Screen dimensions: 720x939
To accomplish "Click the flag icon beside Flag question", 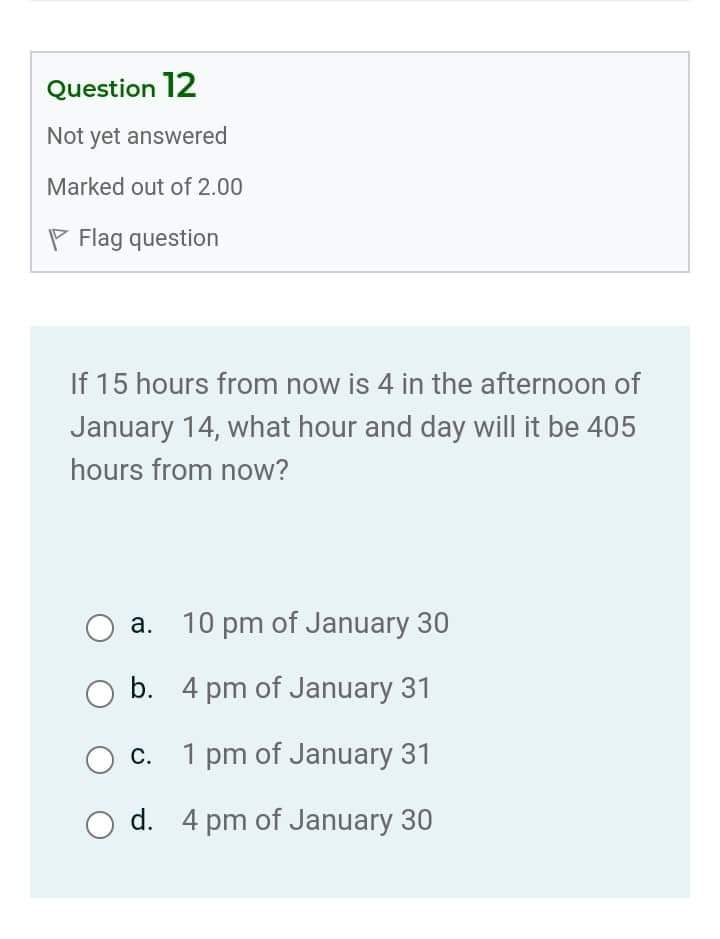I will [x=58, y=237].
